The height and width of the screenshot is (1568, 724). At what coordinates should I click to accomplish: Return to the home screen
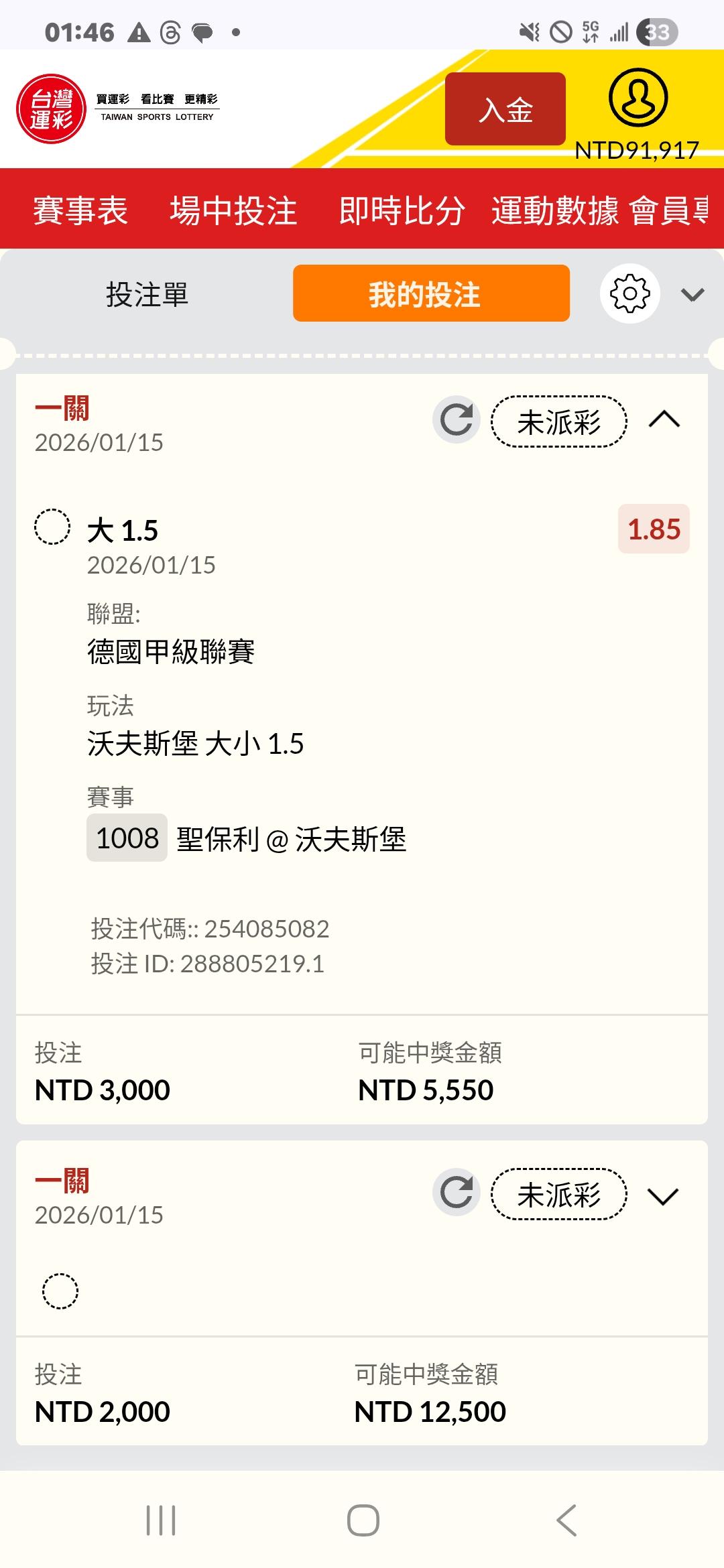[x=363, y=1520]
